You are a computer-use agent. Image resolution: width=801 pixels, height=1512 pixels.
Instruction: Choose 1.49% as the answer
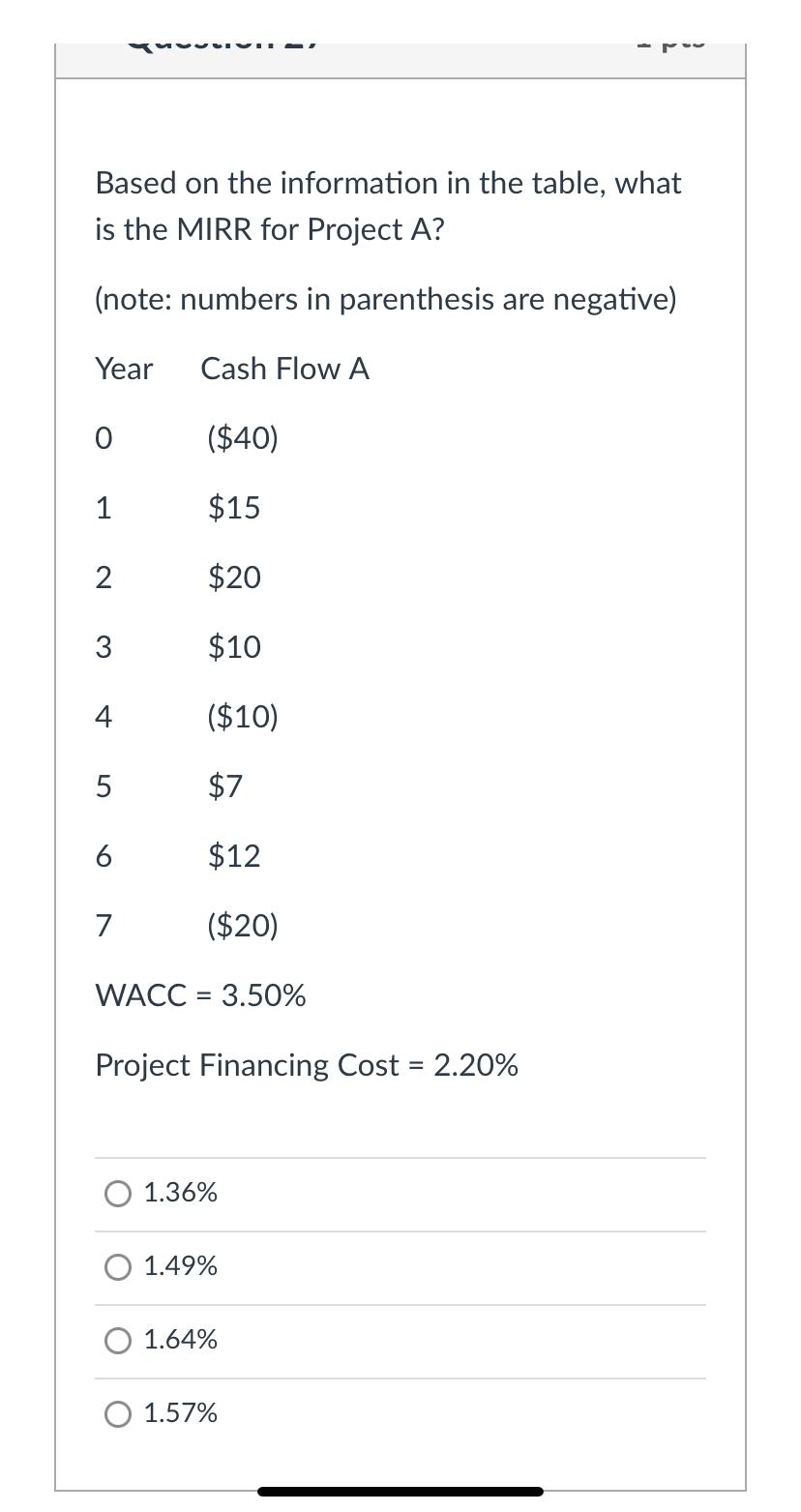118,1267
